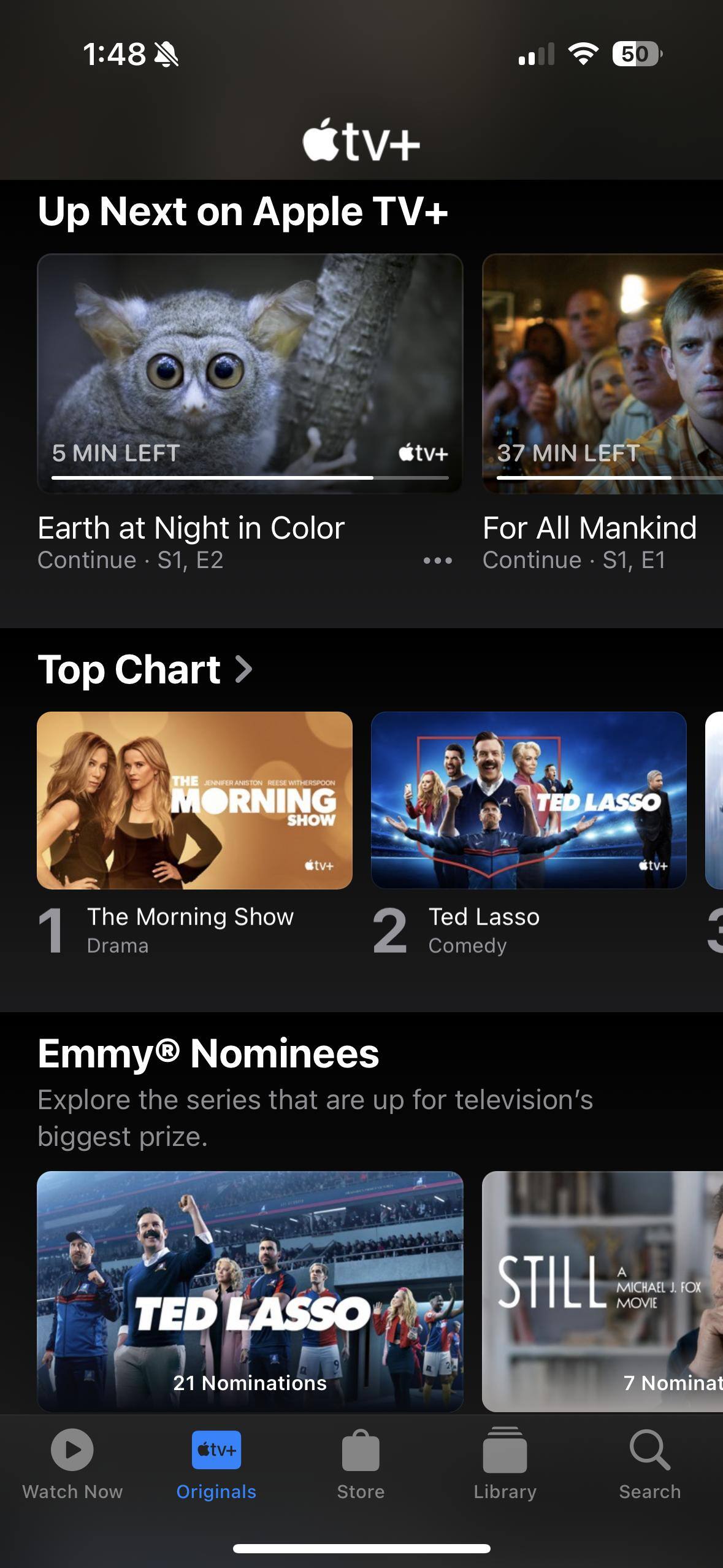Select the Originals tab

coord(216,1464)
